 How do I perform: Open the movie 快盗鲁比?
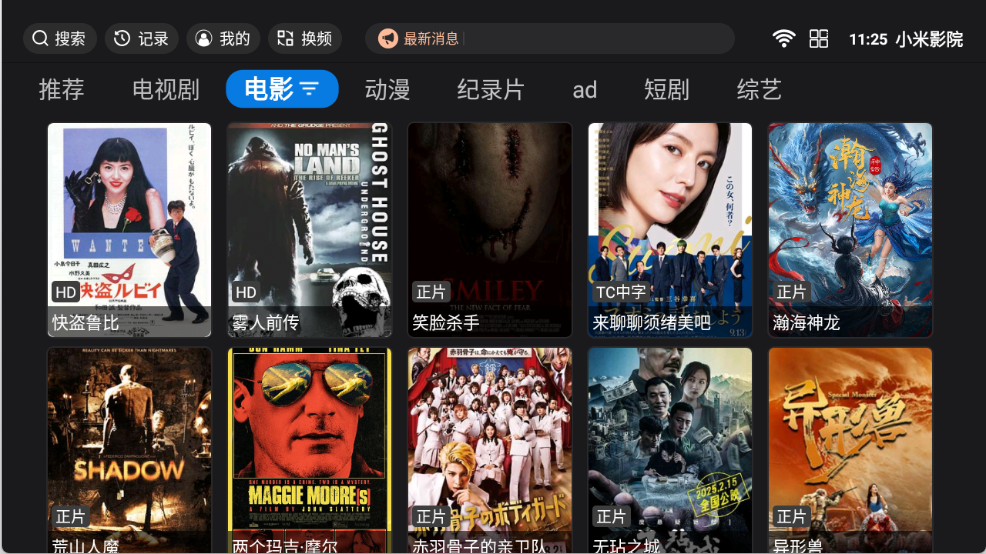click(x=129, y=230)
